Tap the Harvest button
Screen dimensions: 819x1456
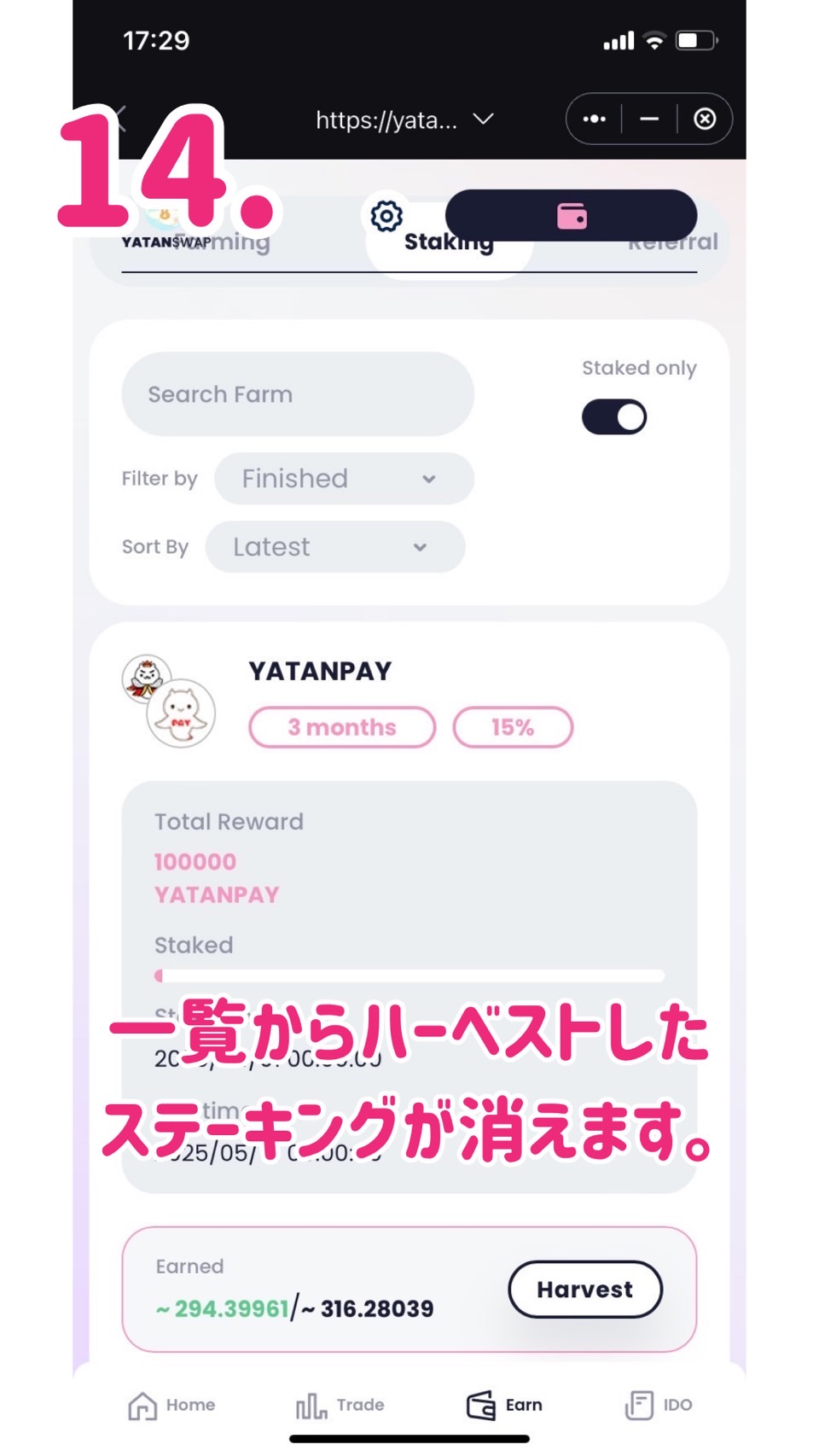point(584,1289)
